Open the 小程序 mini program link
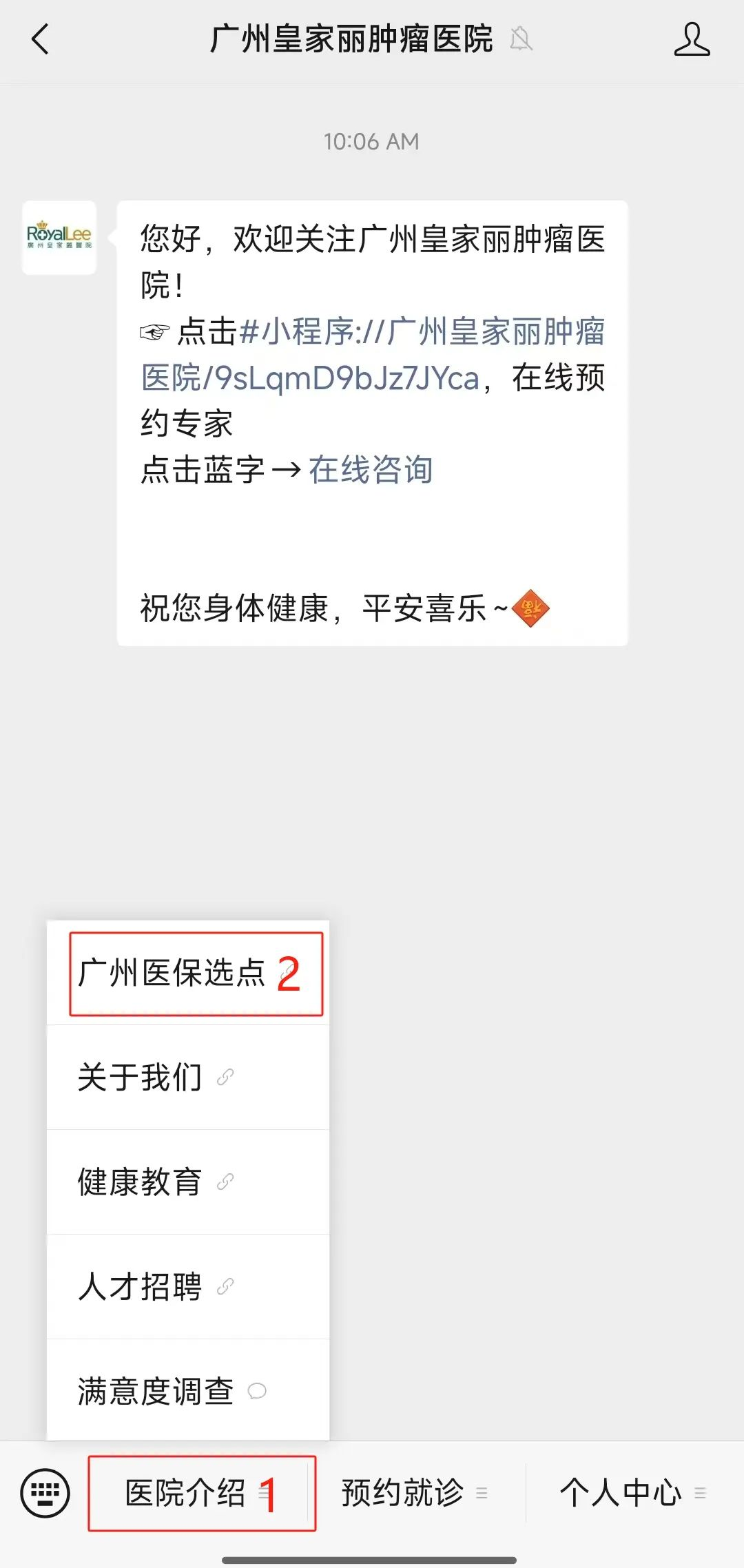 pyautogui.click(x=373, y=355)
